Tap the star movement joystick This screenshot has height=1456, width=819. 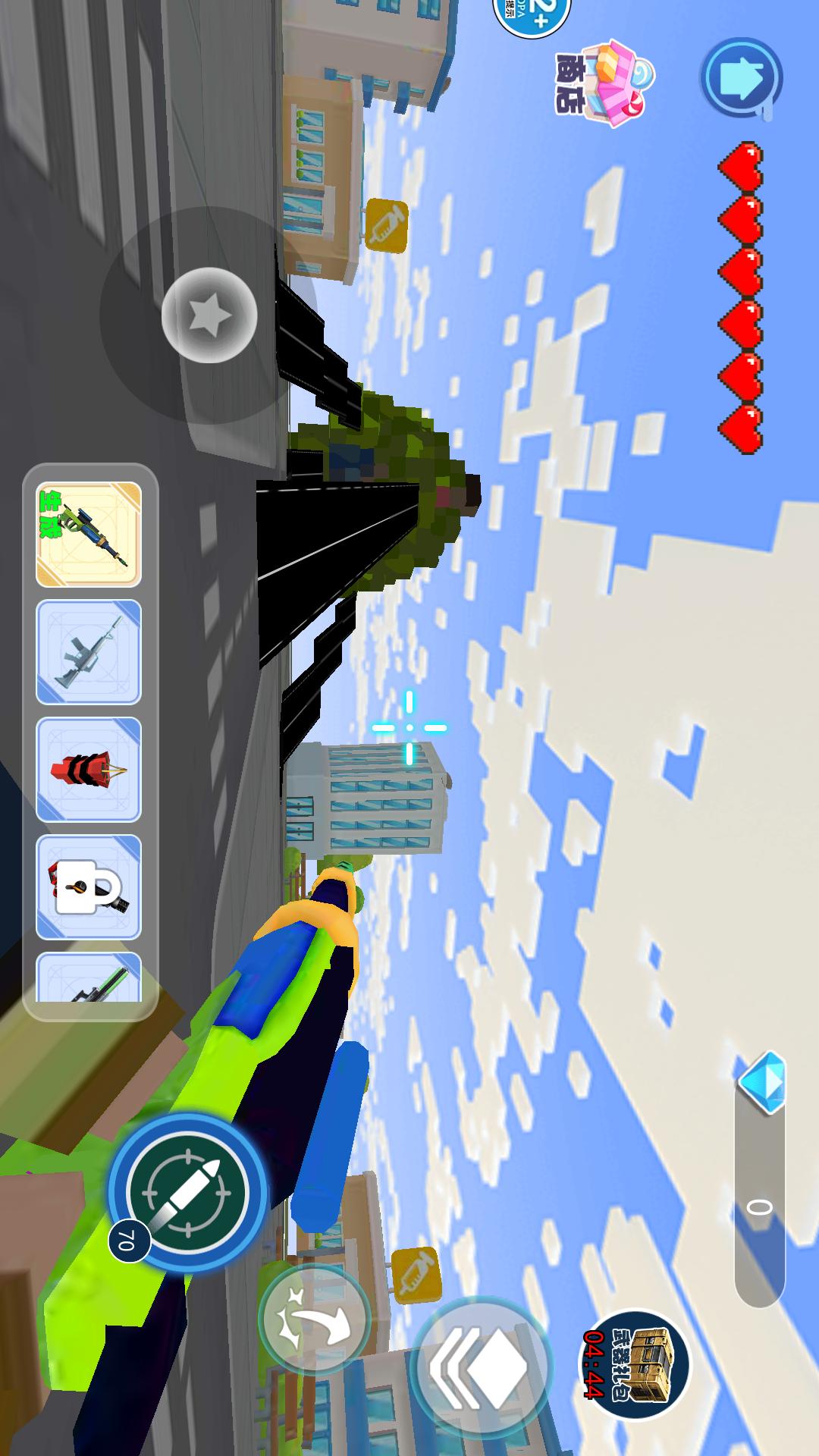(x=209, y=315)
